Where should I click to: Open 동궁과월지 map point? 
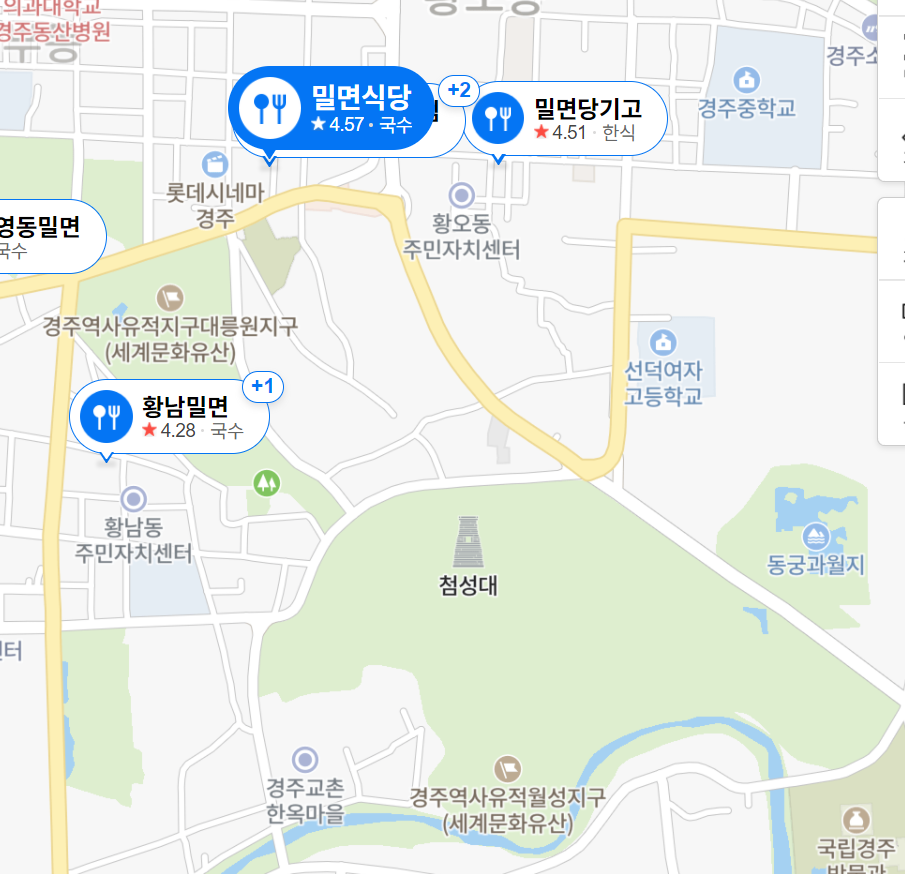point(815,538)
